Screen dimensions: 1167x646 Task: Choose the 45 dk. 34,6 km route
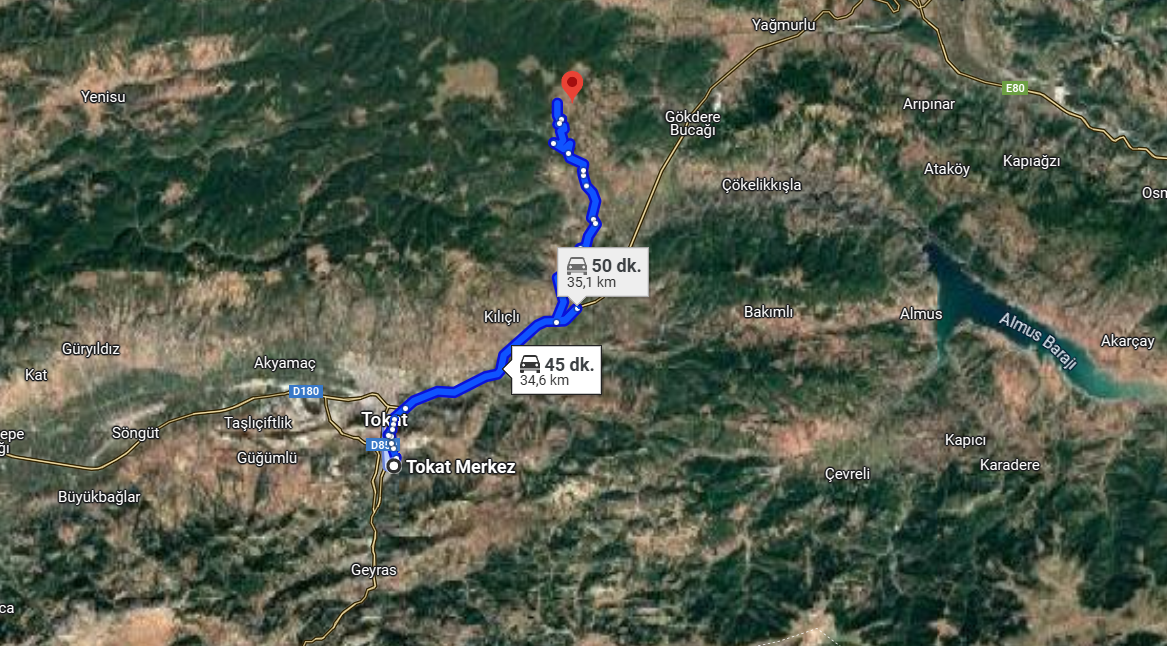point(557,371)
